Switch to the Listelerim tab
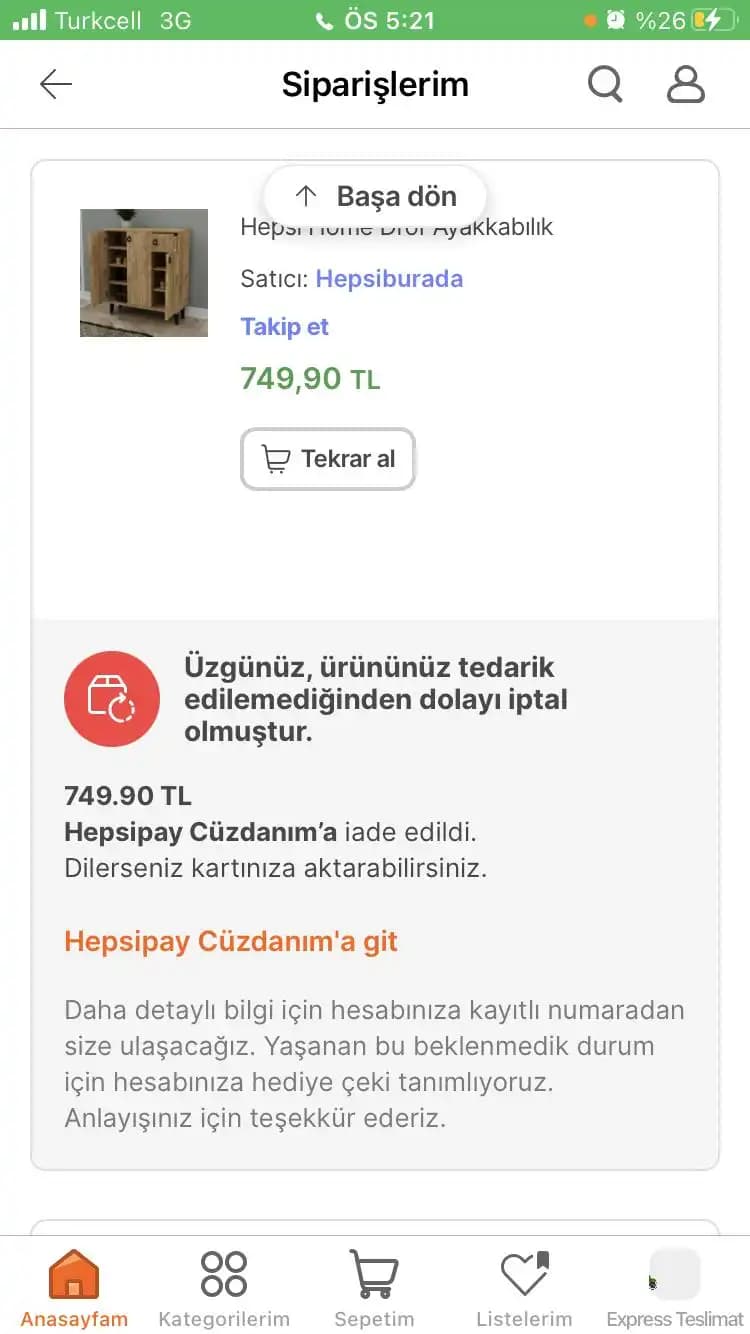Image resolution: width=750 pixels, height=1334 pixels. tap(524, 1290)
